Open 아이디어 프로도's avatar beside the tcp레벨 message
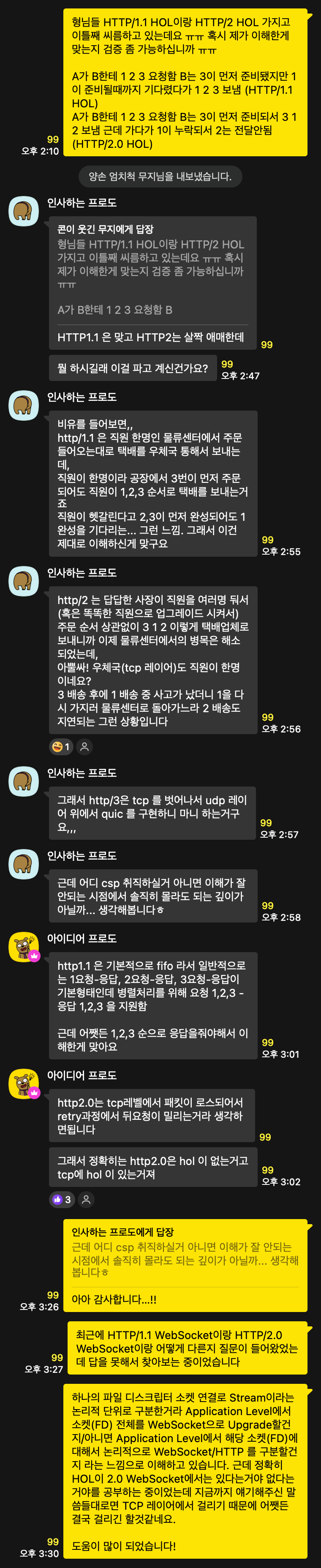 pos(24,1084)
